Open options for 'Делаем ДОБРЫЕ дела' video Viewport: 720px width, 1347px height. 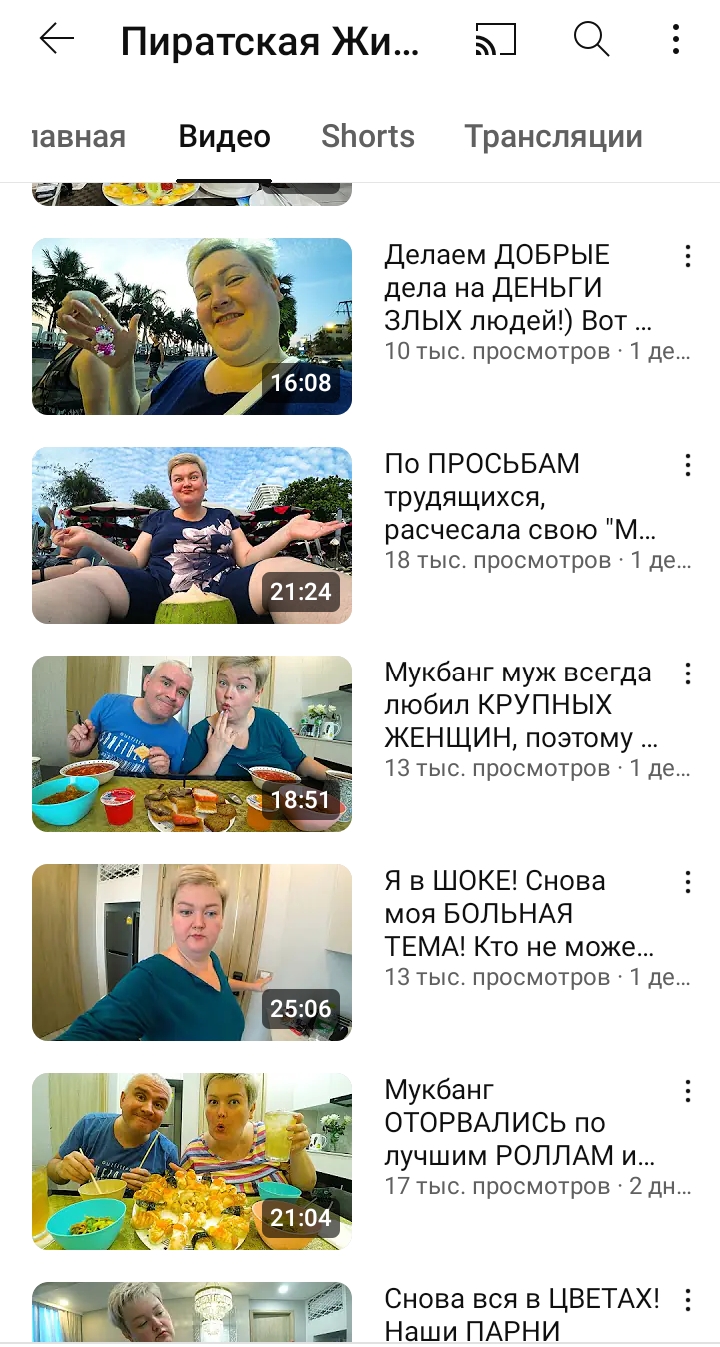coord(688,256)
